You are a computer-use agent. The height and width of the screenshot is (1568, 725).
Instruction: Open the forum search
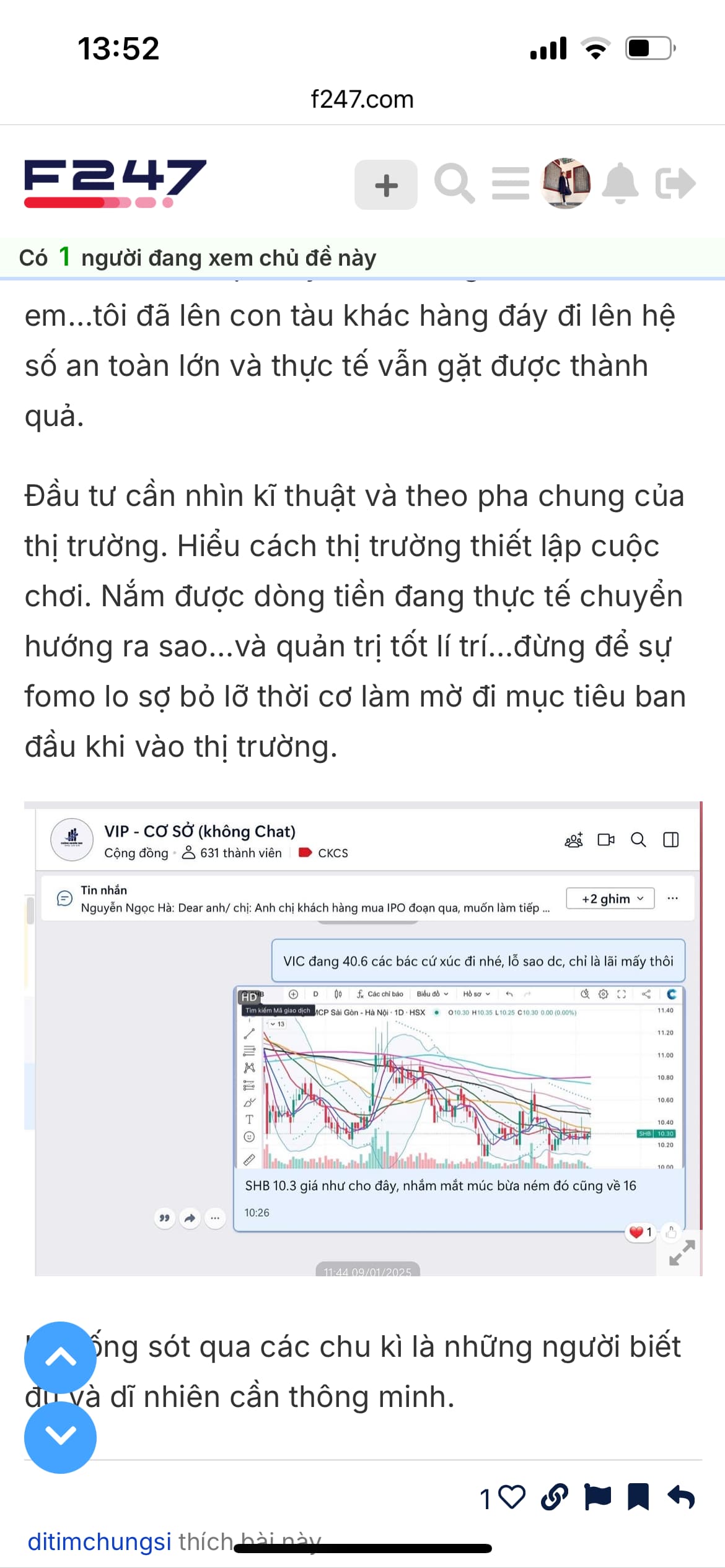click(x=454, y=184)
